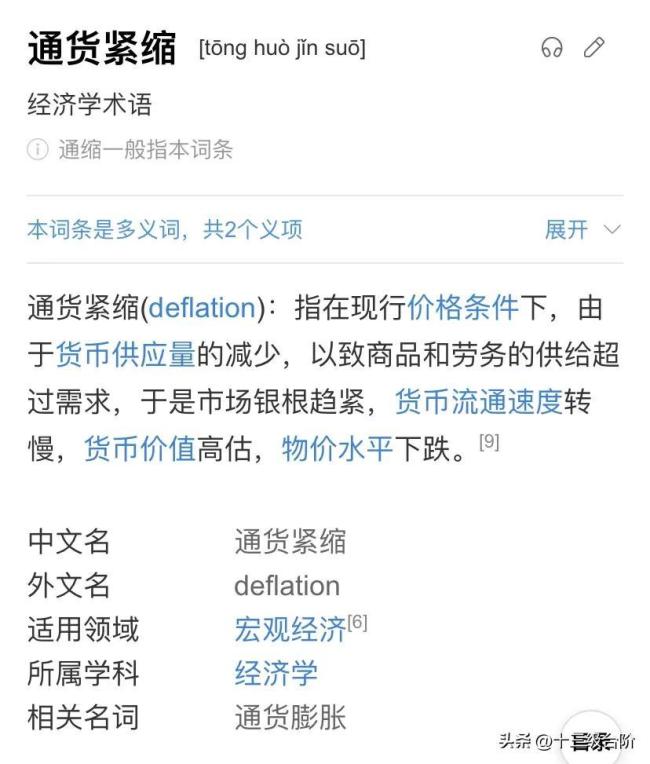
Task: Open the 货币供应量 link
Action: click(x=125, y=355)
